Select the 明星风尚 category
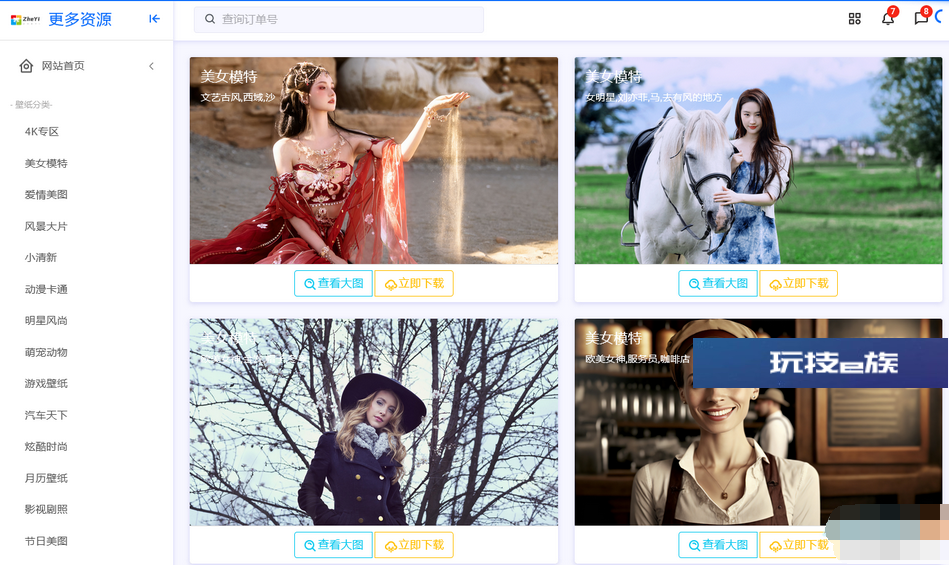The image size is (949, 574). (x=46, y=321)
